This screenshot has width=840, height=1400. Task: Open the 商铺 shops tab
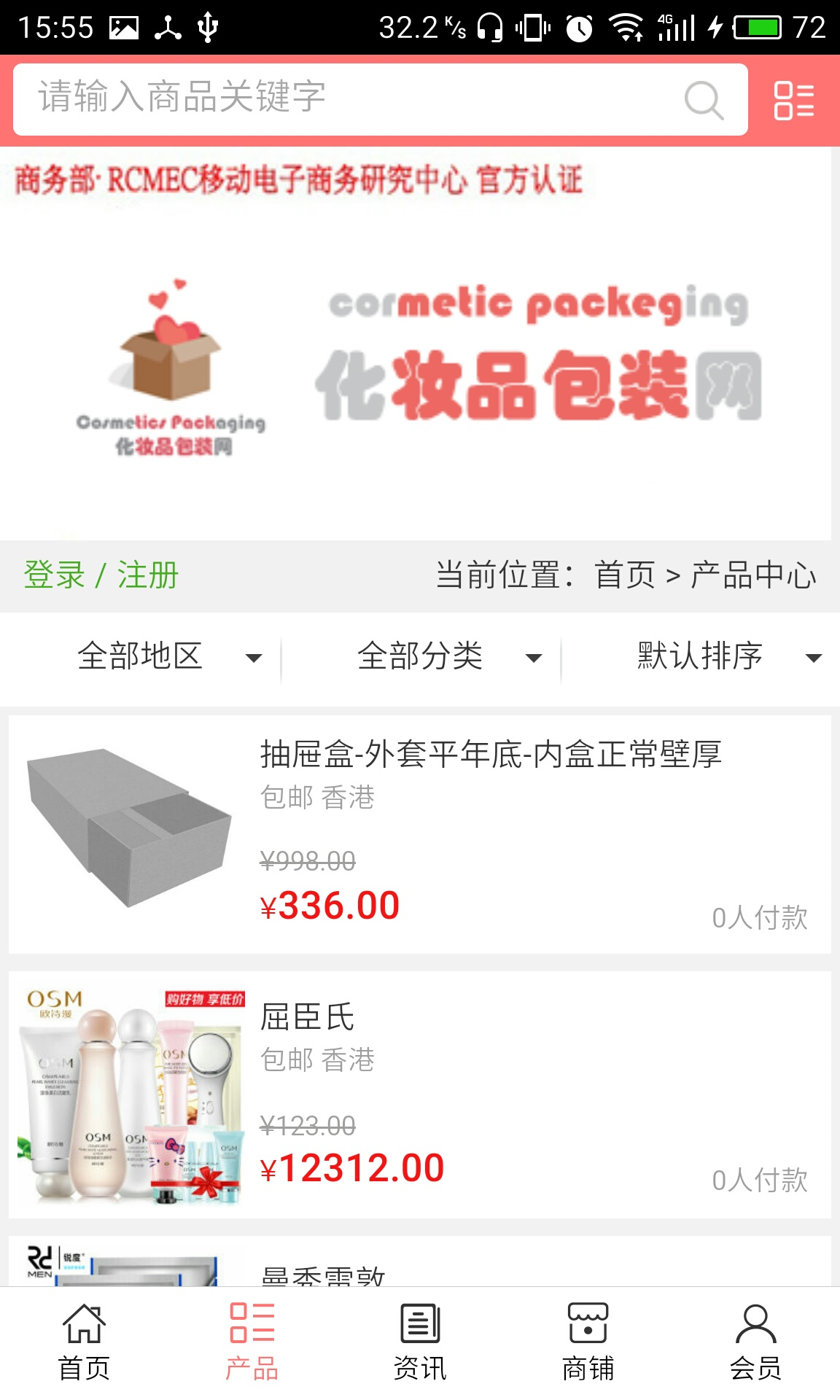click(x=588, y=1342)
